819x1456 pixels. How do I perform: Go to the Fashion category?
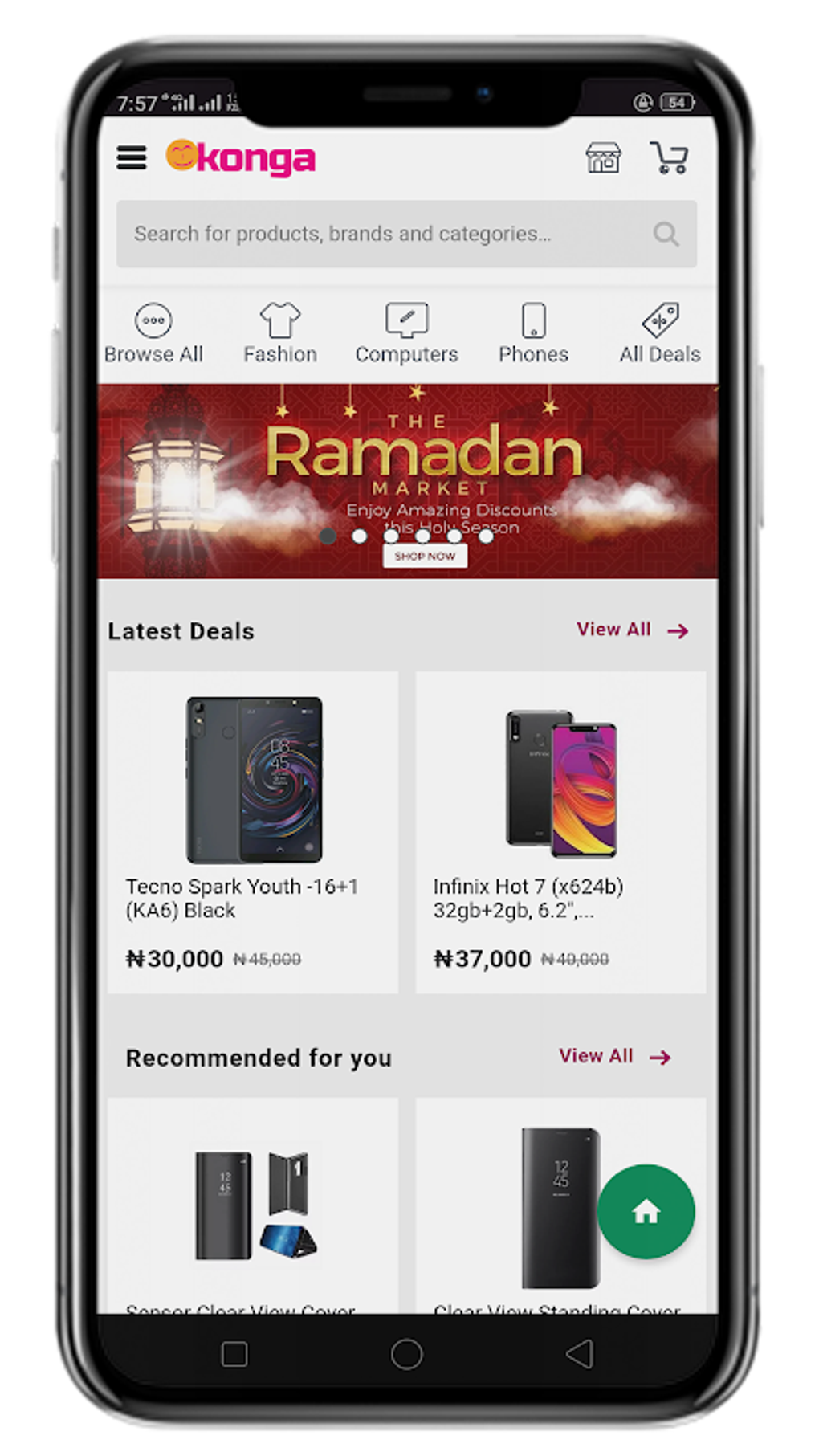(280, 333)
